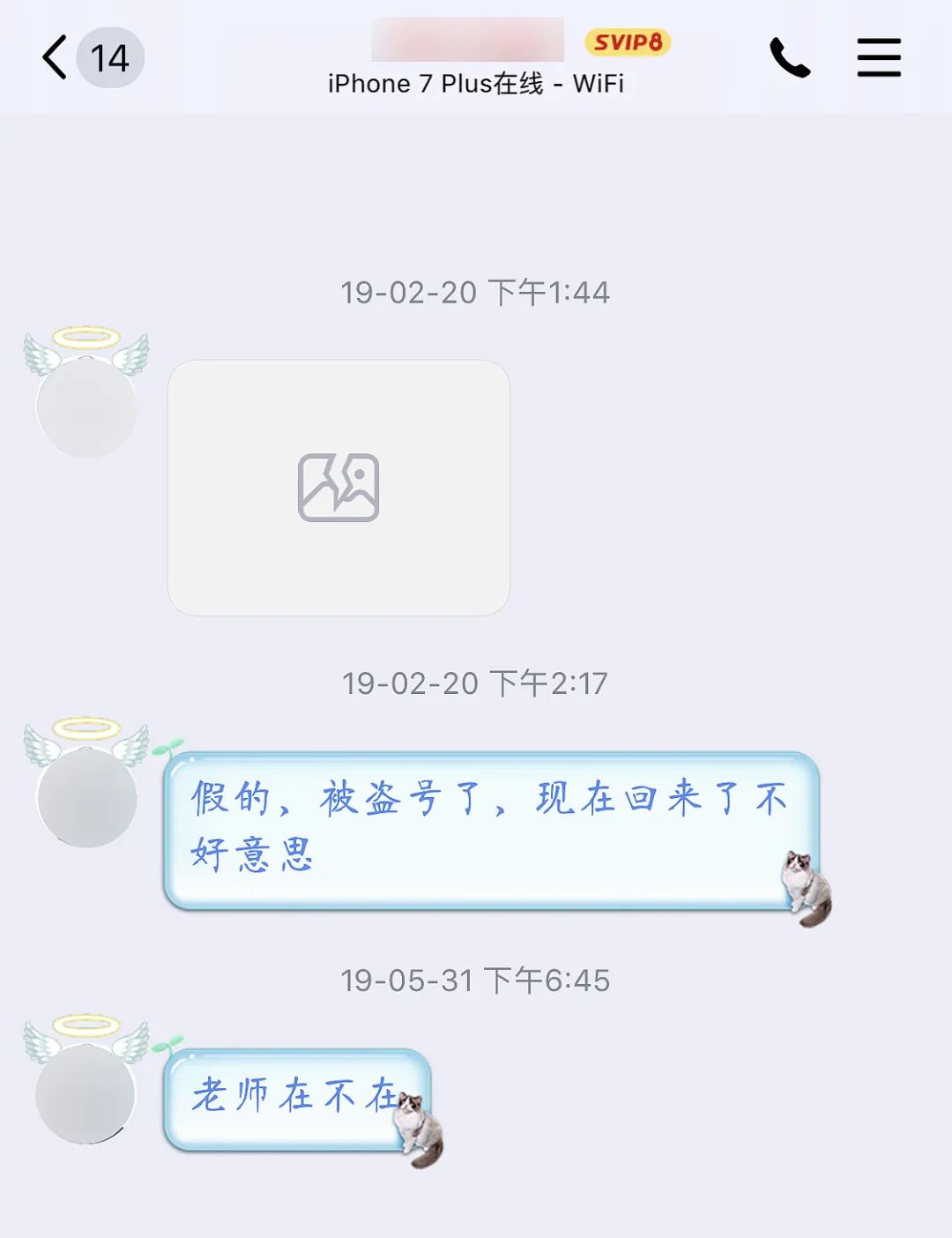Open sender's avatar beside "老师在不在" message
The height and width of the screenshot is (1238, 952).
86,1092
